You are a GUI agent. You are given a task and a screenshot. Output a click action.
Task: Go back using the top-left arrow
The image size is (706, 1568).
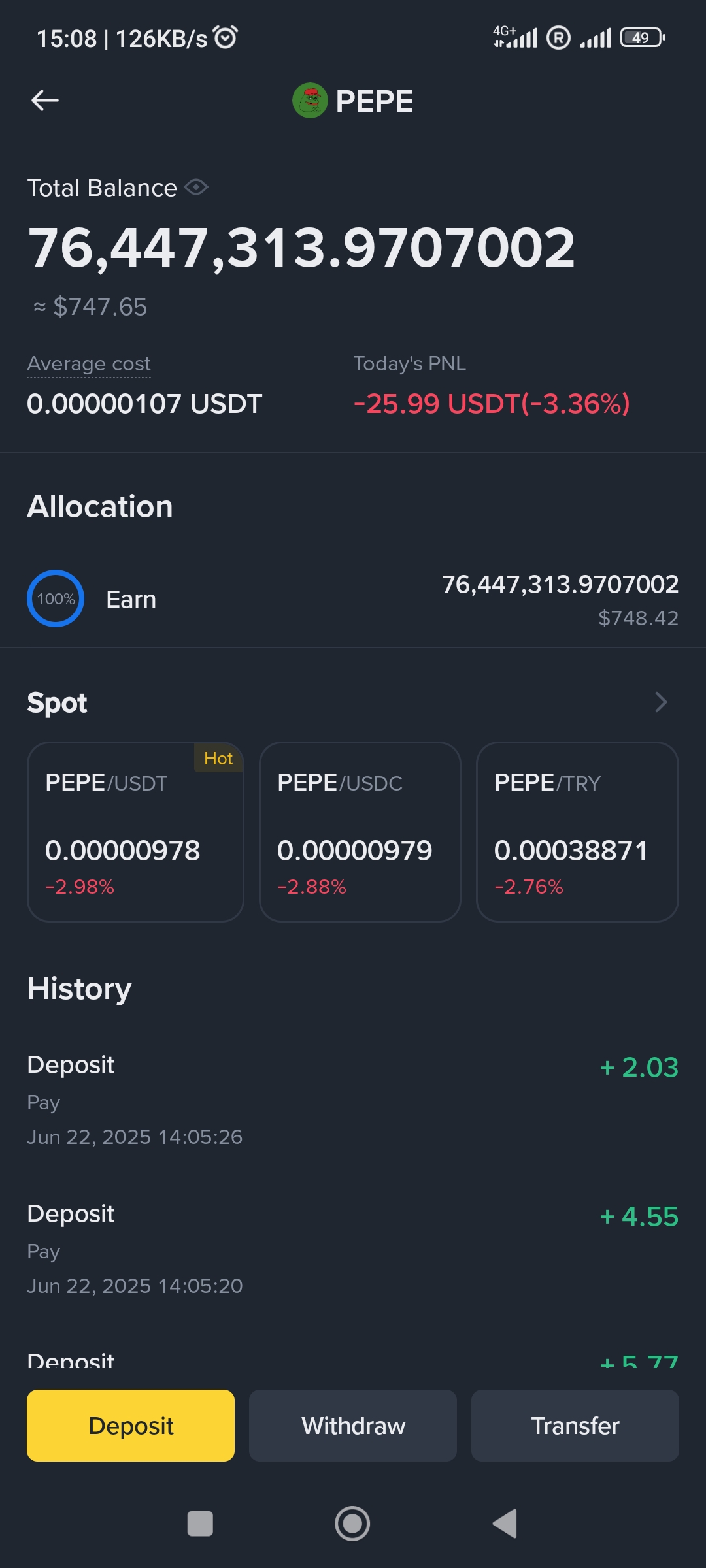point(45,101)
